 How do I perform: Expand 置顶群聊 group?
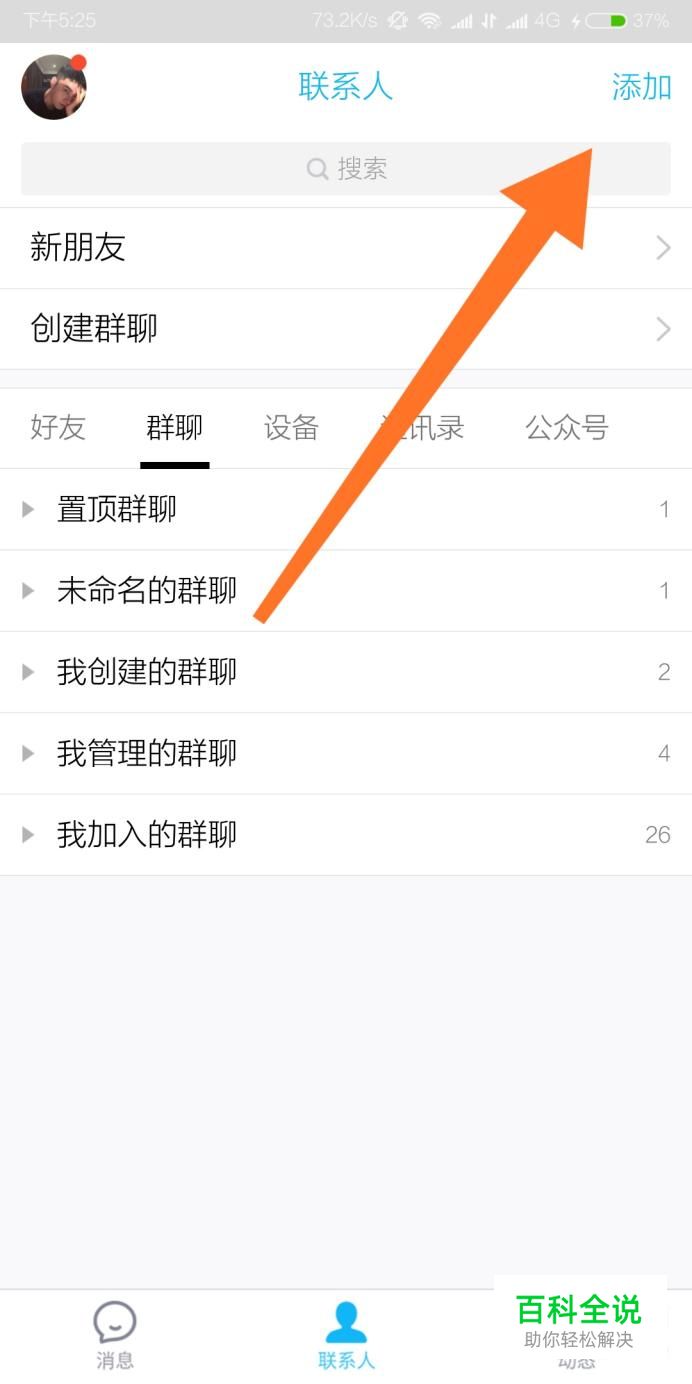pyautogui.click(x=346, y=510)
